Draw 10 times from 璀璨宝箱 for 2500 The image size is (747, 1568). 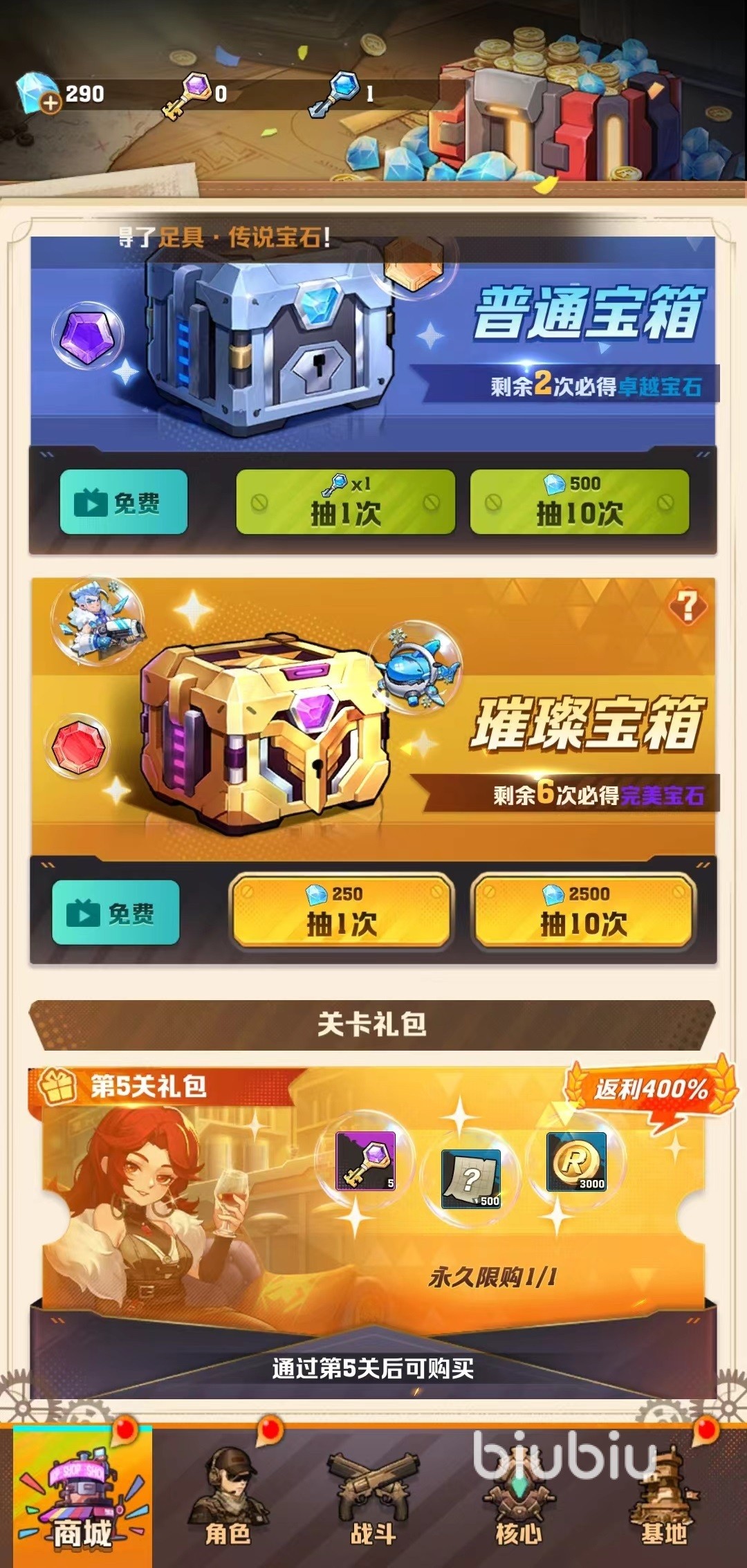tap(583, 912)
